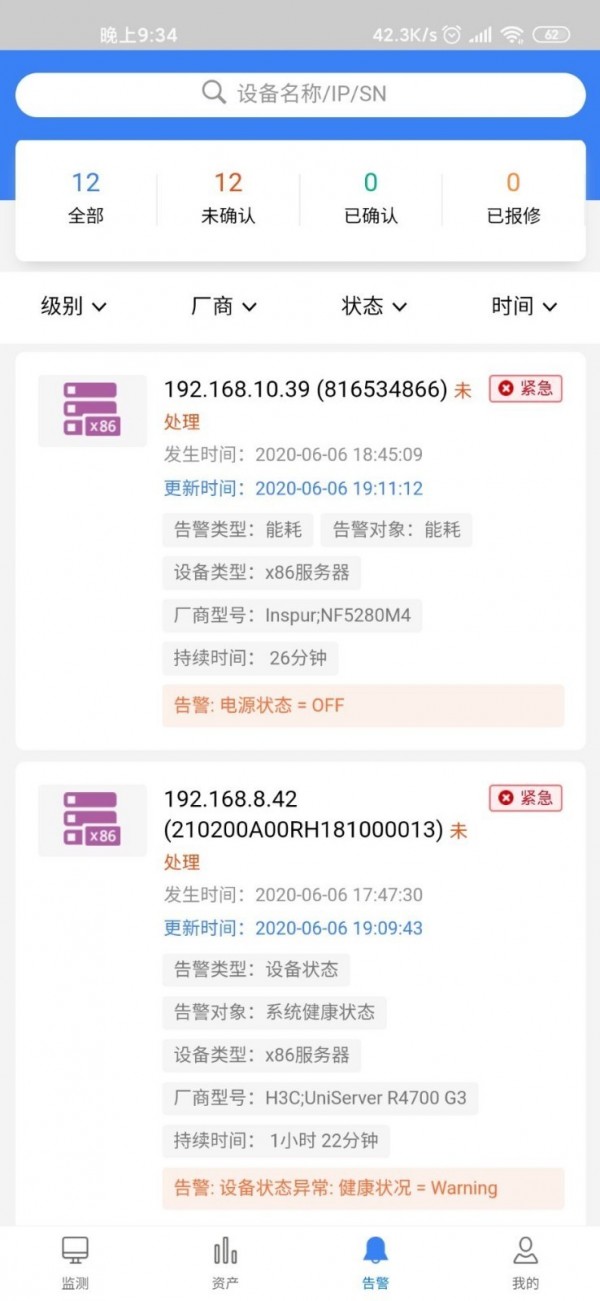This screenshot has height=1301, width=600.
Task: Tap the 设备名称/IP/SN search box
Action: pos(300,94)
